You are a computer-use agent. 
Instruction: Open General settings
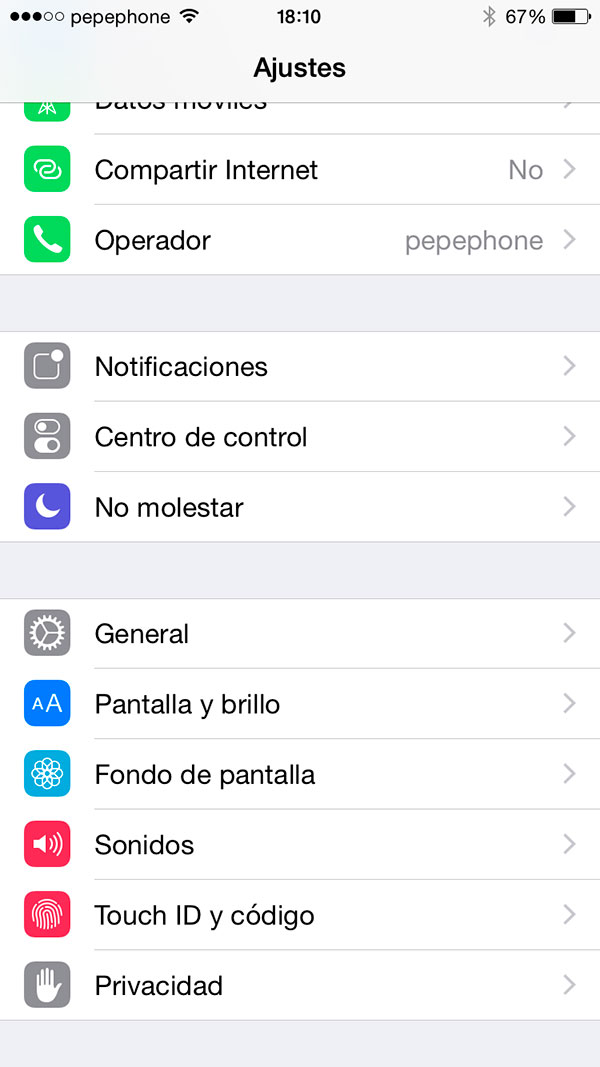click(x=300, y=634)
